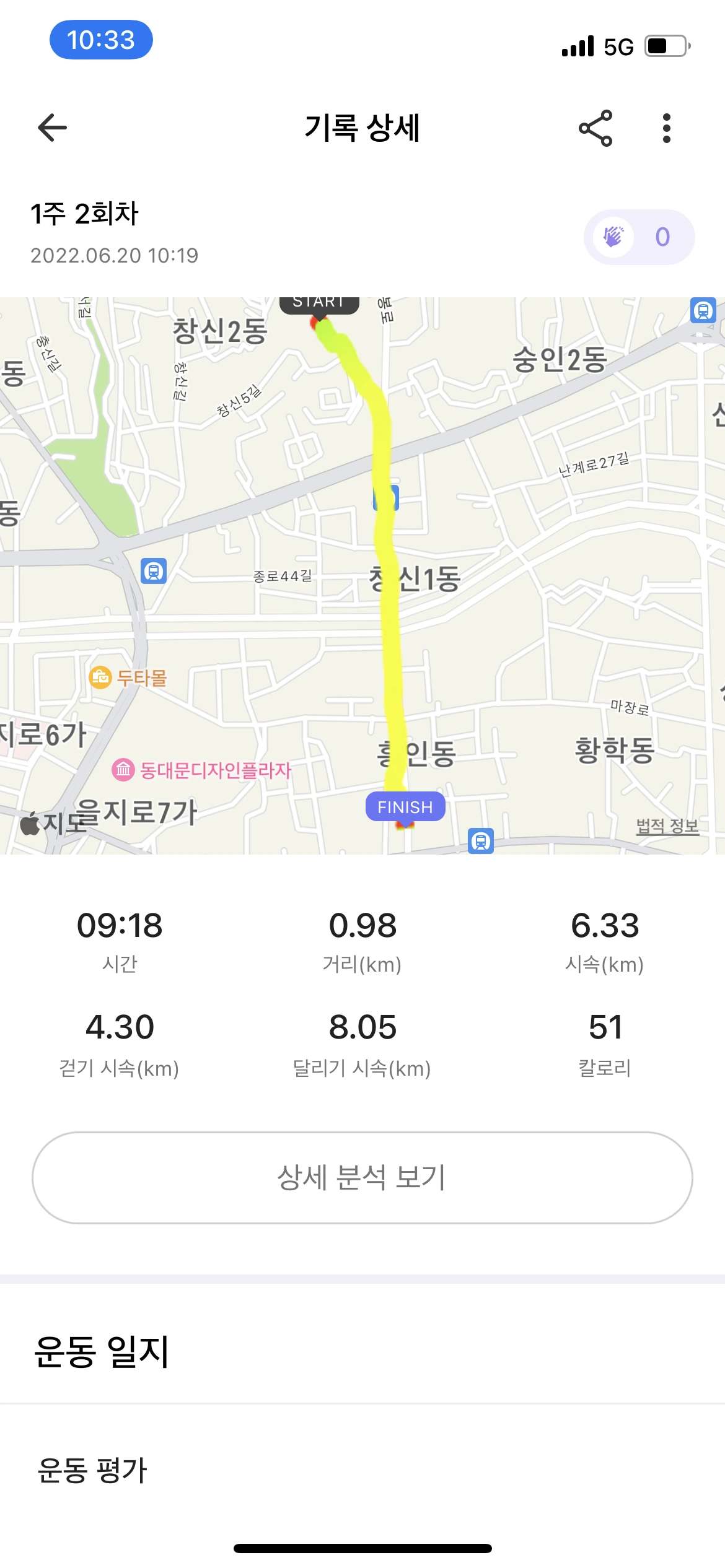Open the 법적 정보 legal link

(x=667, y=826)
